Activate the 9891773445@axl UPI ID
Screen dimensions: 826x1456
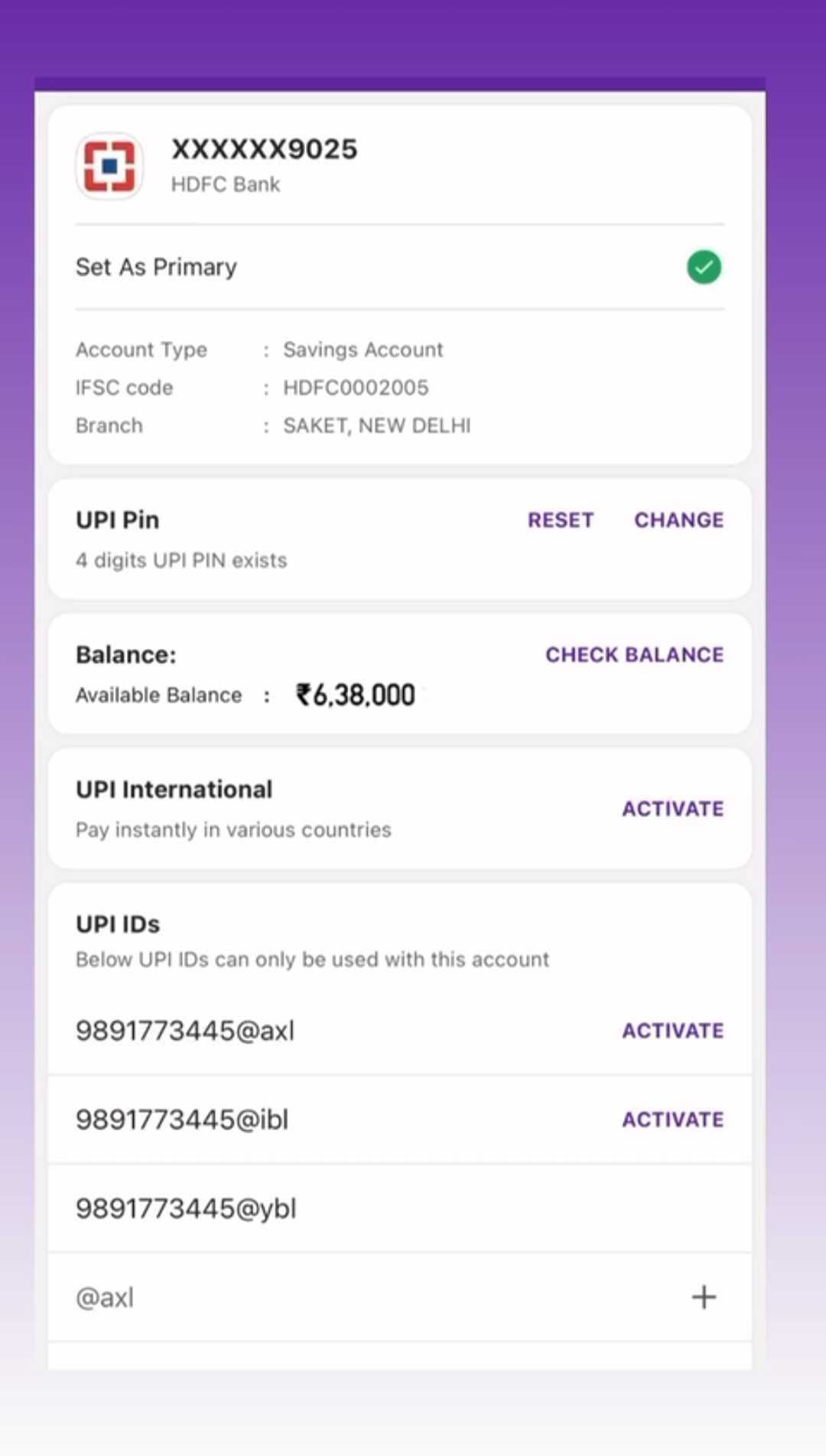(672, 1031)
